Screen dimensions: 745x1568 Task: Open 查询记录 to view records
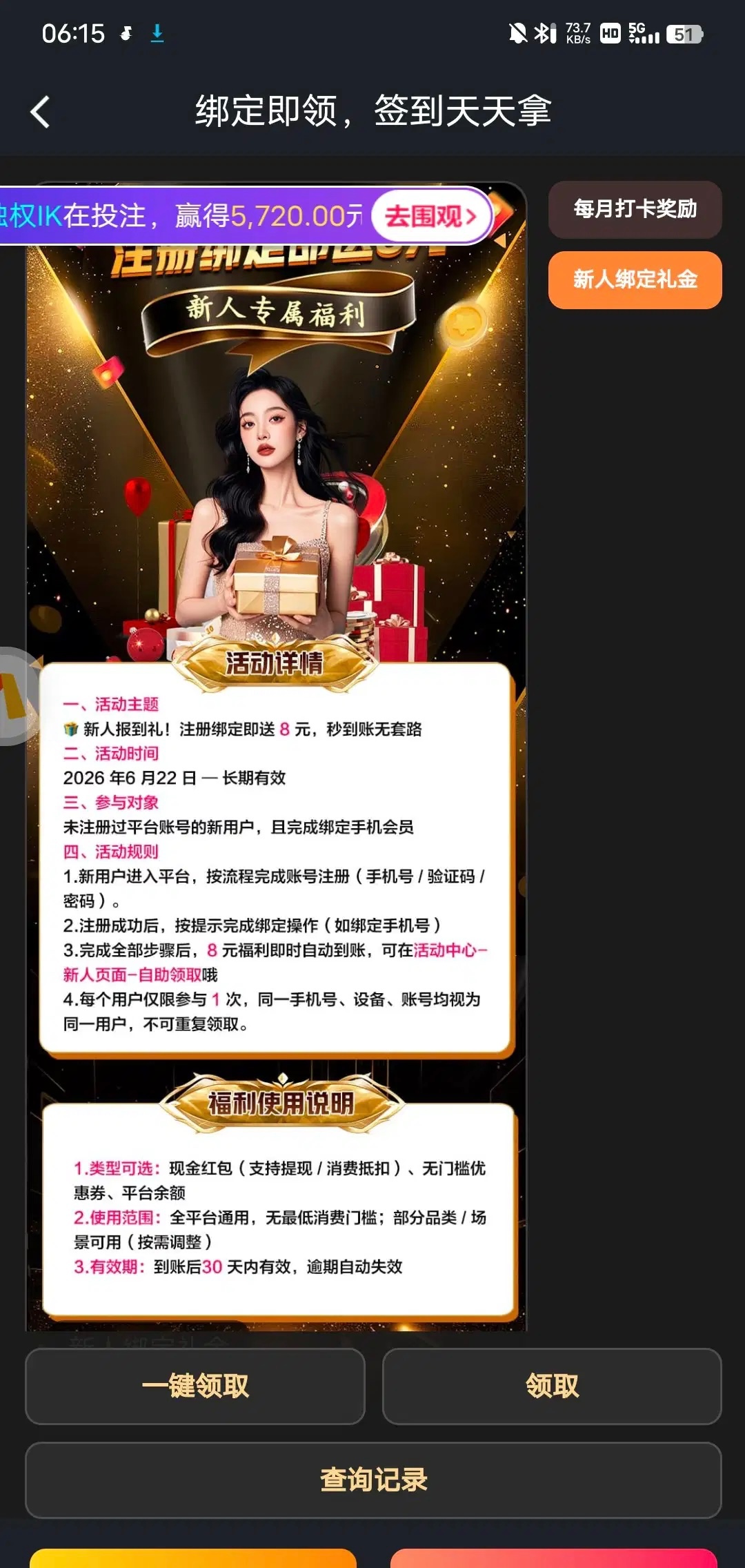click(x=373, y=1480)
